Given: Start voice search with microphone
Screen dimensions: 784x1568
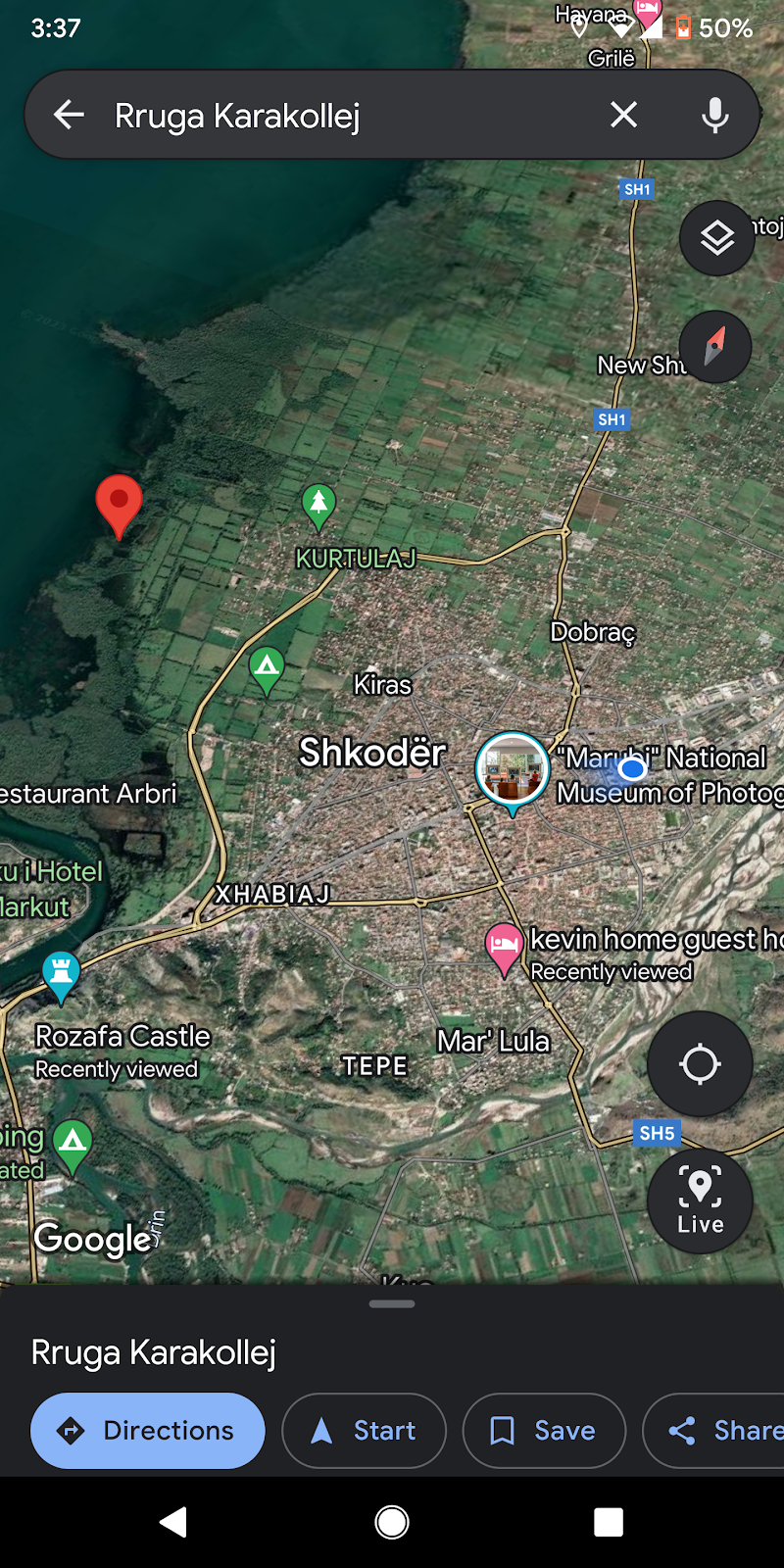Looking at the screenshot, I should pos(715,116).
